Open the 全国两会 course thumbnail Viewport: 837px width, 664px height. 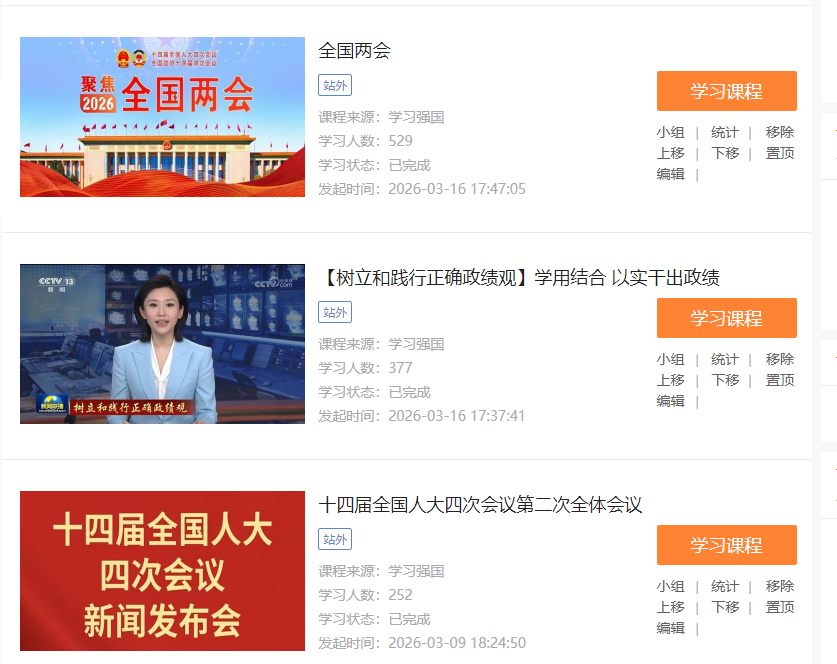click(x=162, y=117)
